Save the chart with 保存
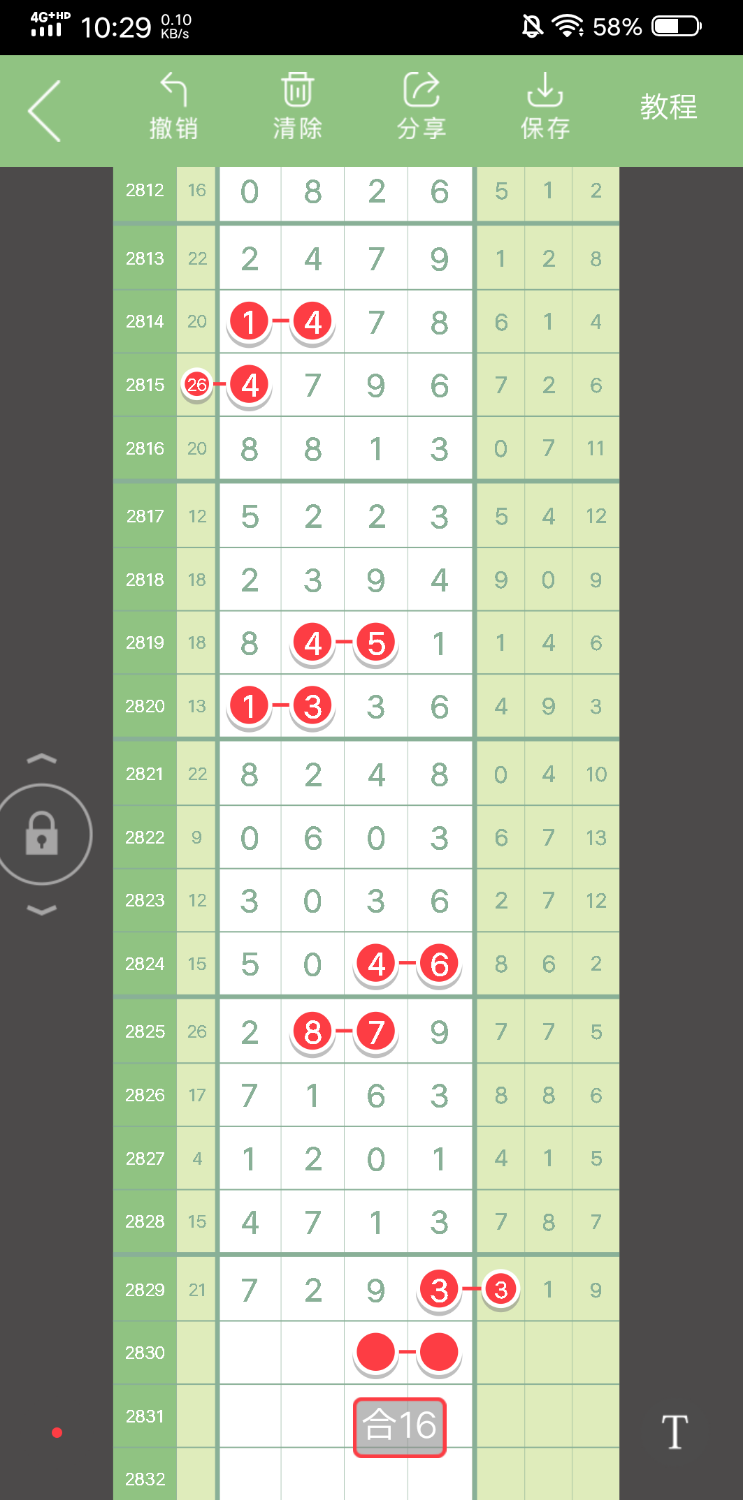The width and height of the screenshot is (743, 1500). click(545, 106)
